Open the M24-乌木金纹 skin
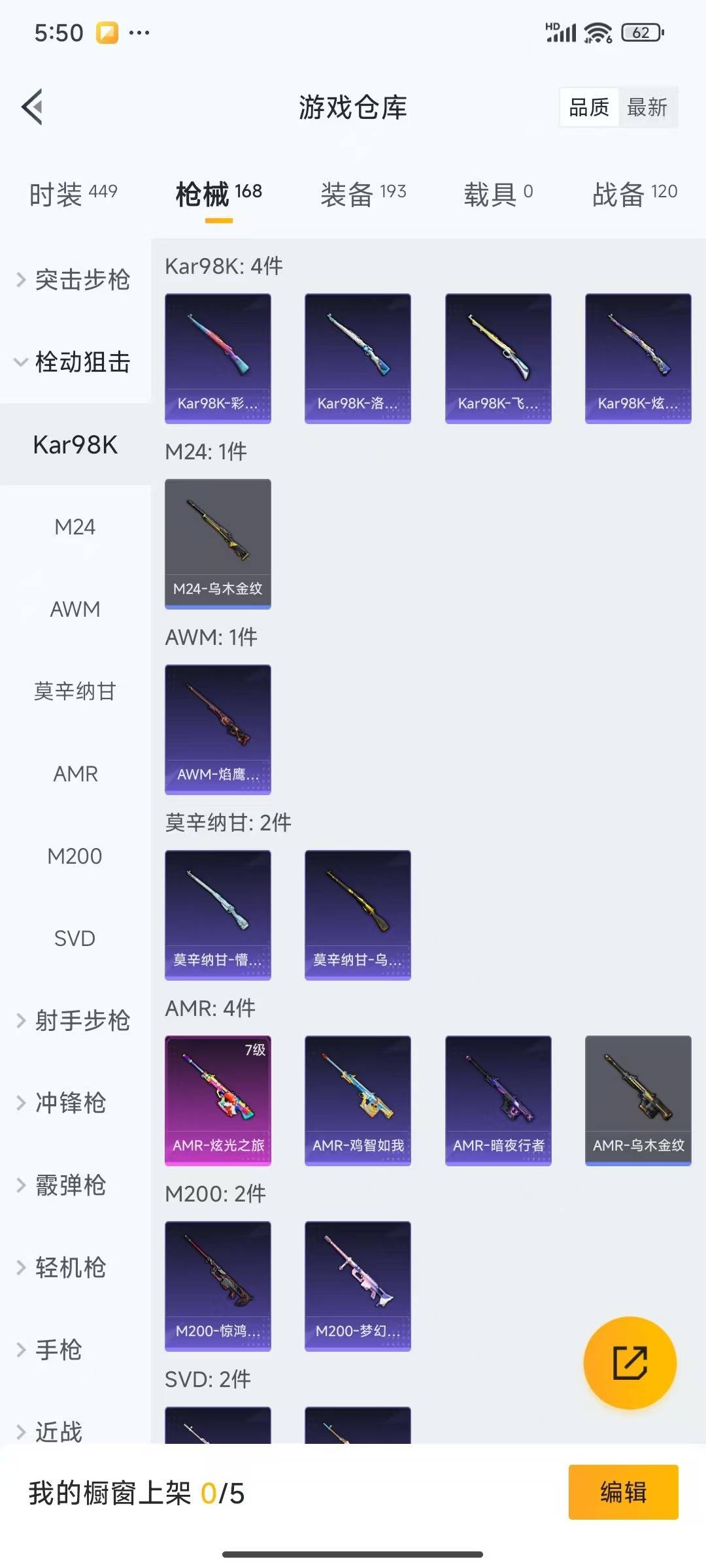Viewport: 706px width, 1568px height. coord(218,544)
